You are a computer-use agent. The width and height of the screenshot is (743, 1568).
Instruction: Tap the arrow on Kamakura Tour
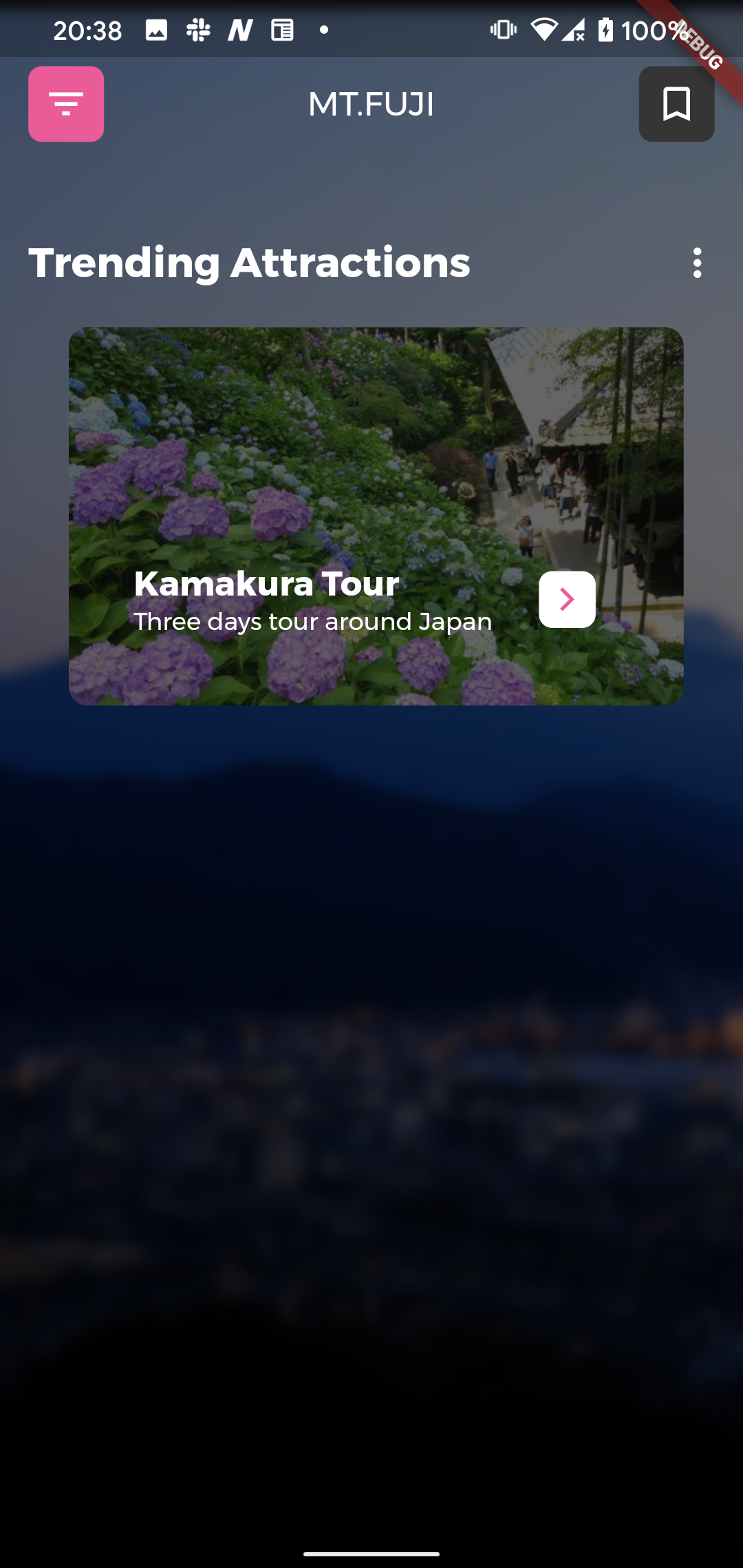pos(567,599)
